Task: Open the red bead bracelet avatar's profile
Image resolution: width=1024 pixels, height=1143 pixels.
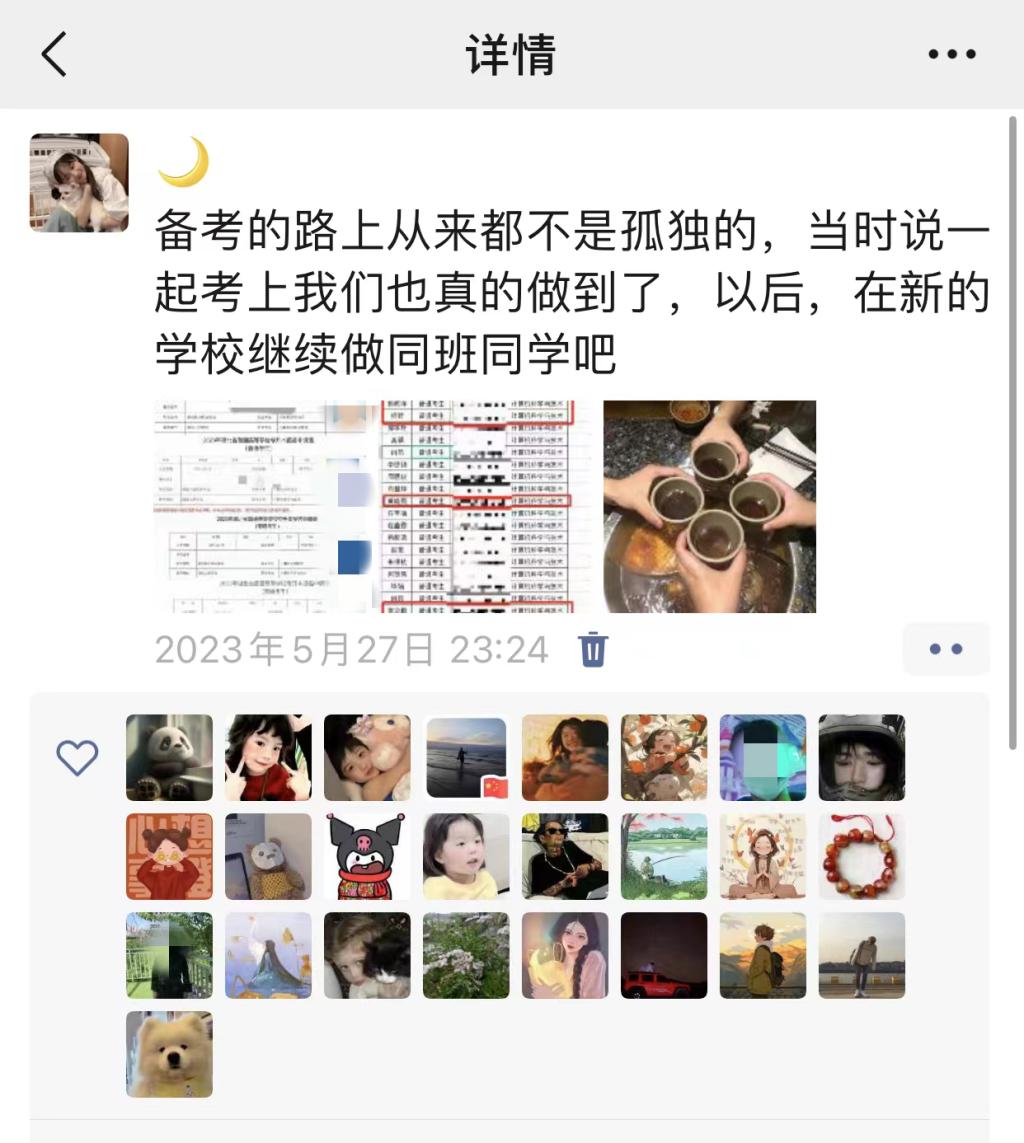Action: (862, 856)
